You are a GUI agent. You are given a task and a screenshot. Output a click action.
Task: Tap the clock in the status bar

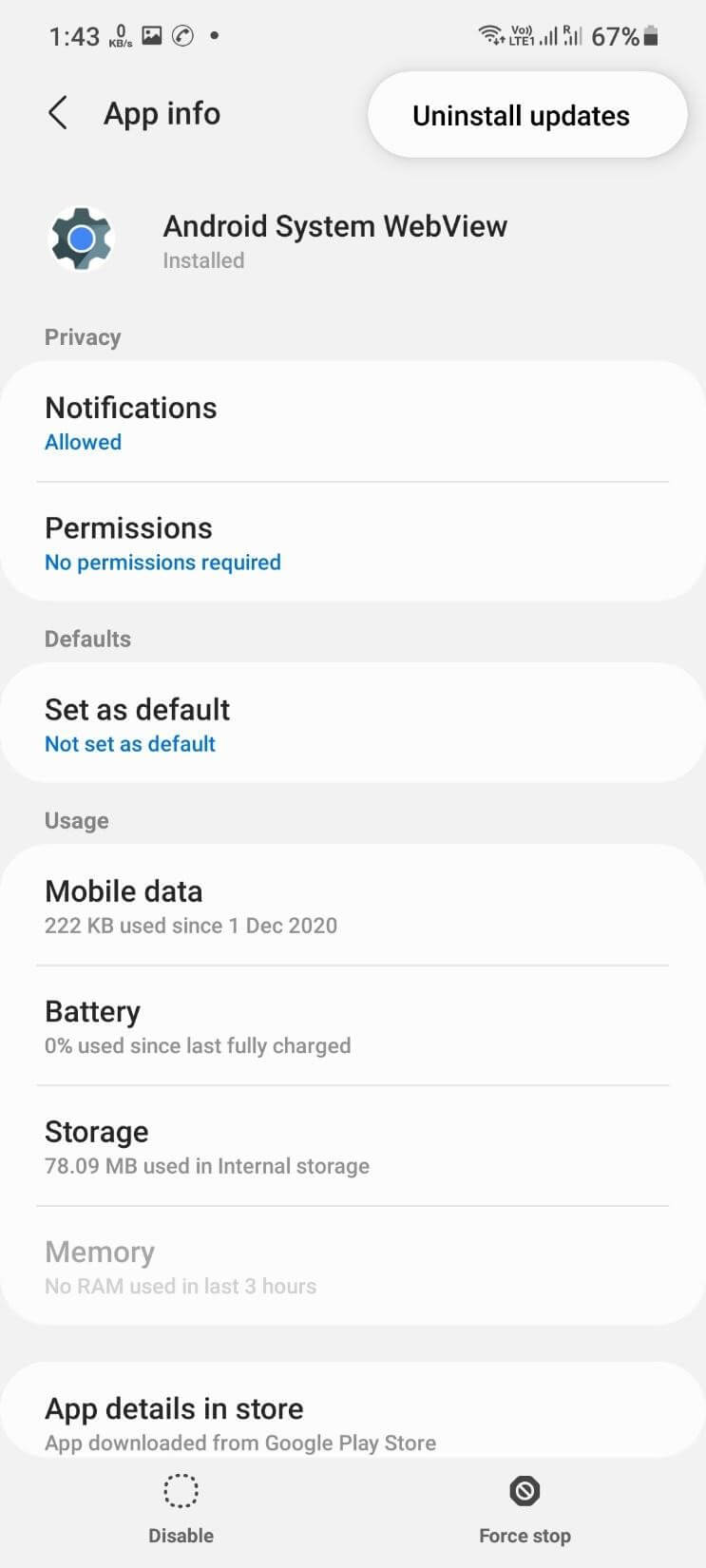point(74,35)
